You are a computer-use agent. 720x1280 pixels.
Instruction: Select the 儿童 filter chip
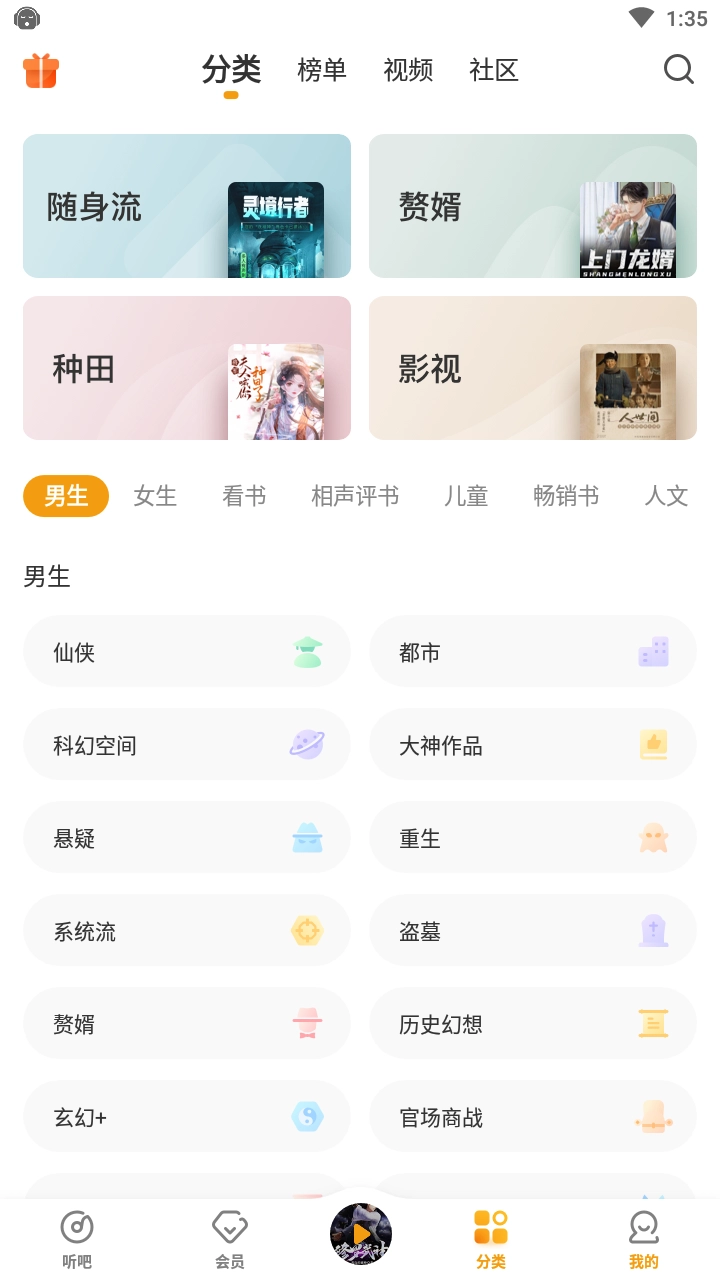[x=466, y=496]
